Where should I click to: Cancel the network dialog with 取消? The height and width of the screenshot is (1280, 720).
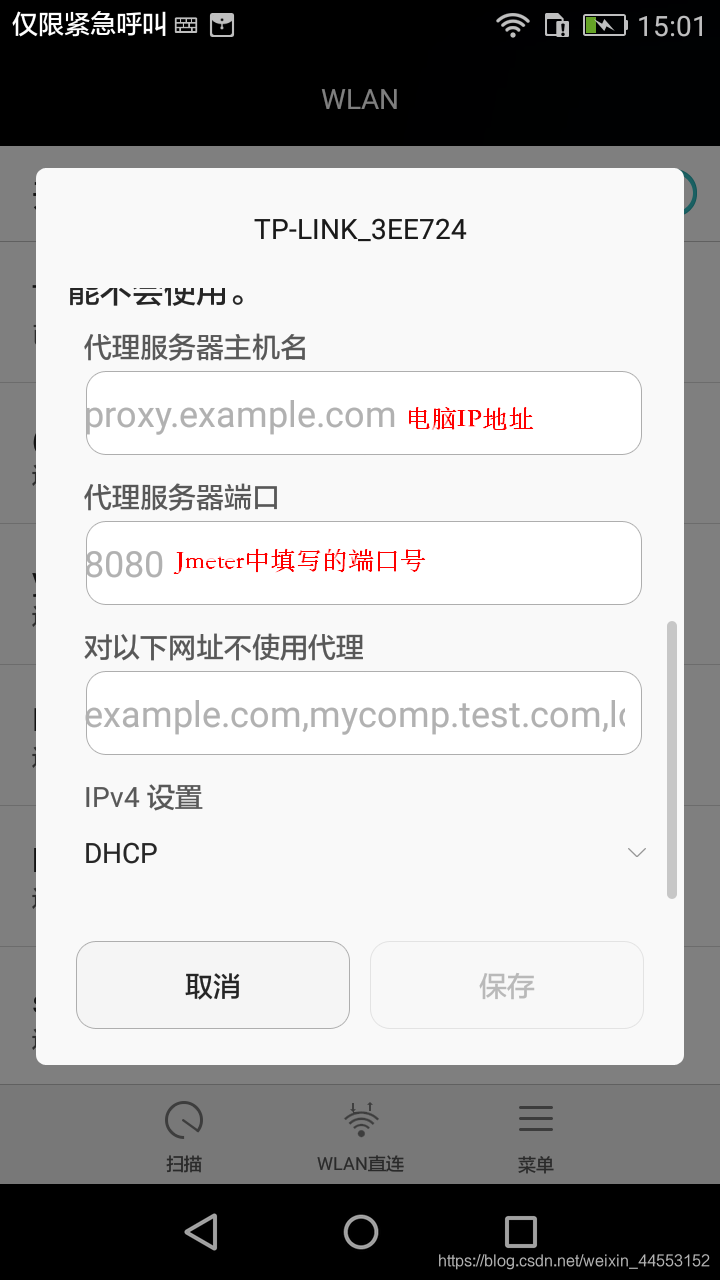coord(213,985)
